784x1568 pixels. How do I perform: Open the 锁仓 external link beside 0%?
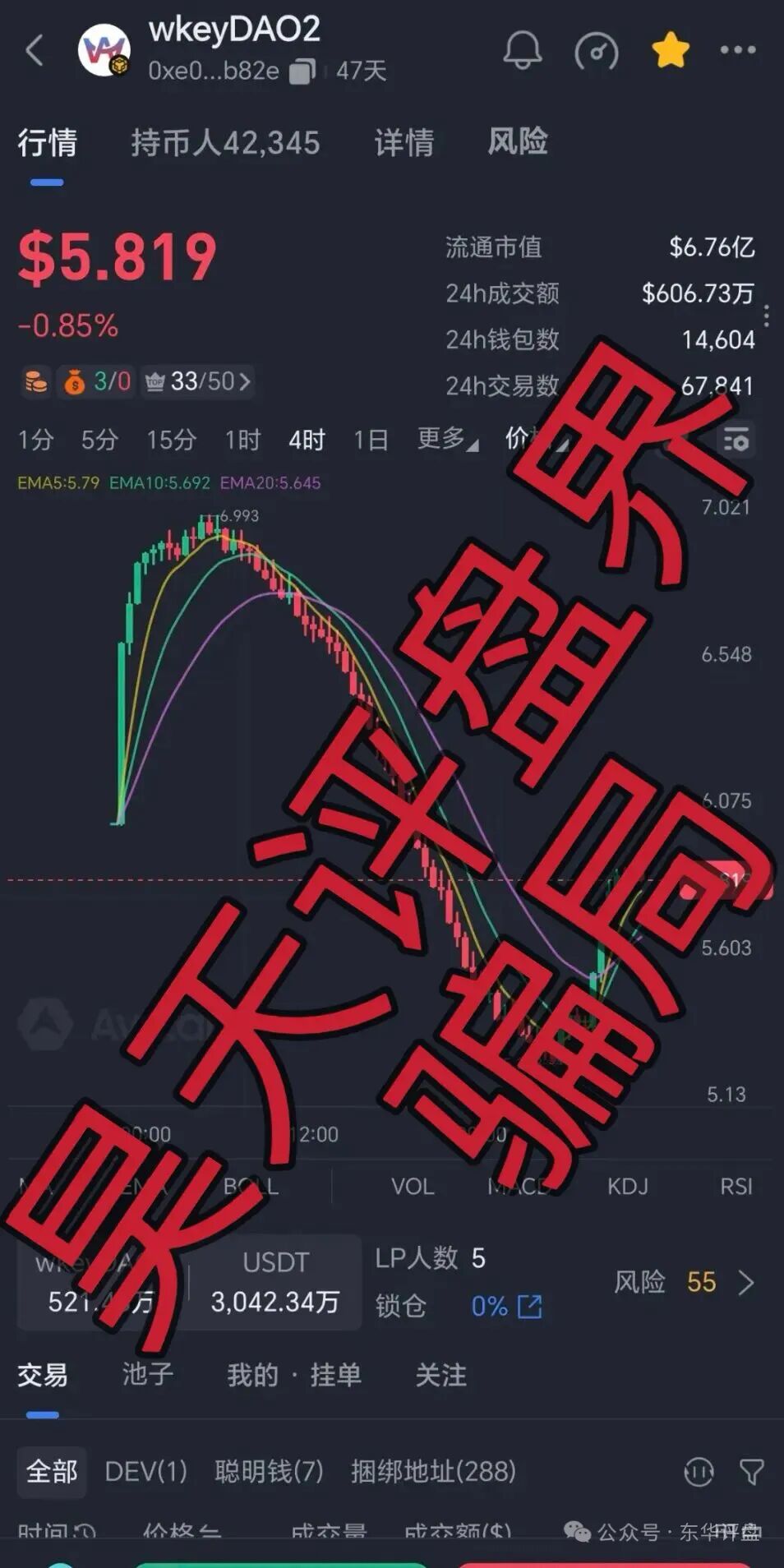point(529,1307)
